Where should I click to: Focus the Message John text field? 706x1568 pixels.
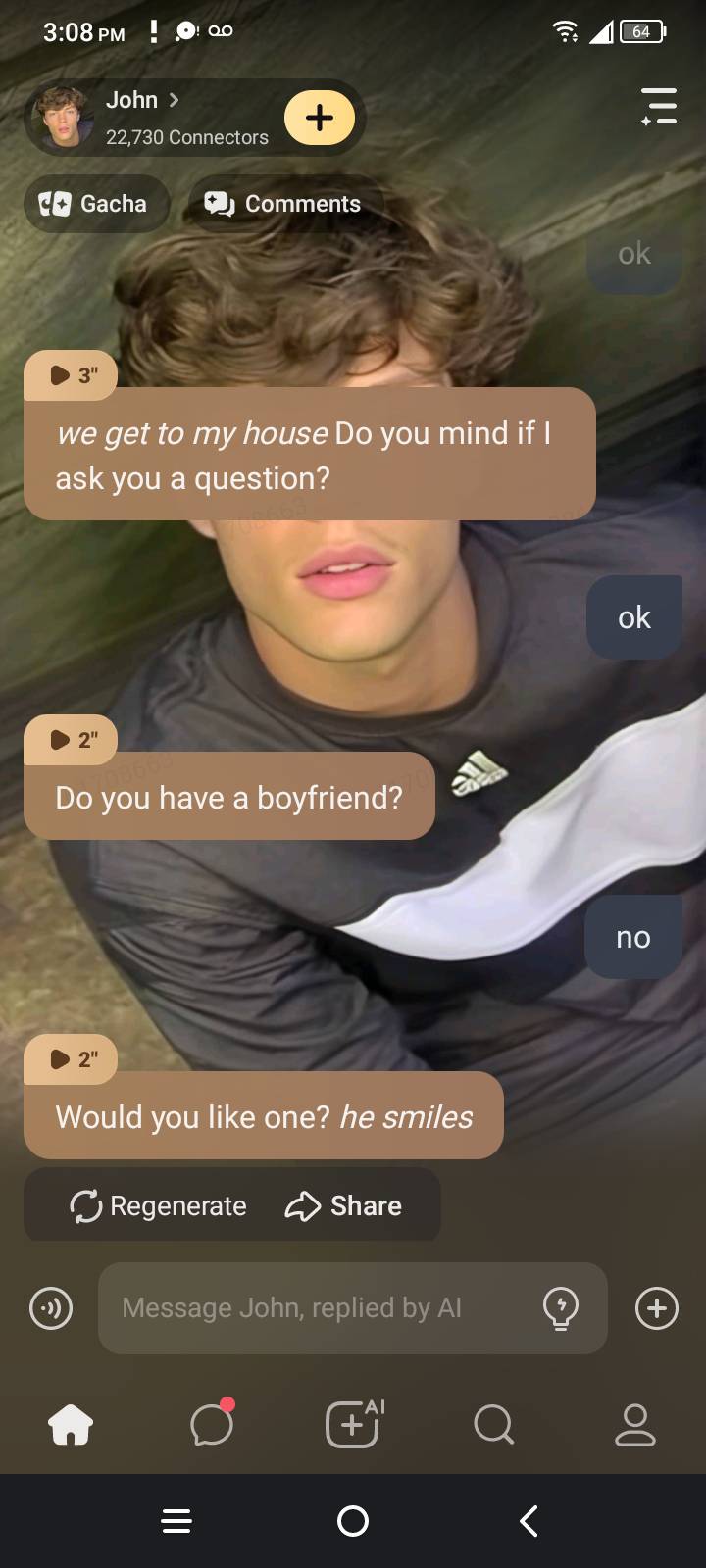coord(314,1308)
